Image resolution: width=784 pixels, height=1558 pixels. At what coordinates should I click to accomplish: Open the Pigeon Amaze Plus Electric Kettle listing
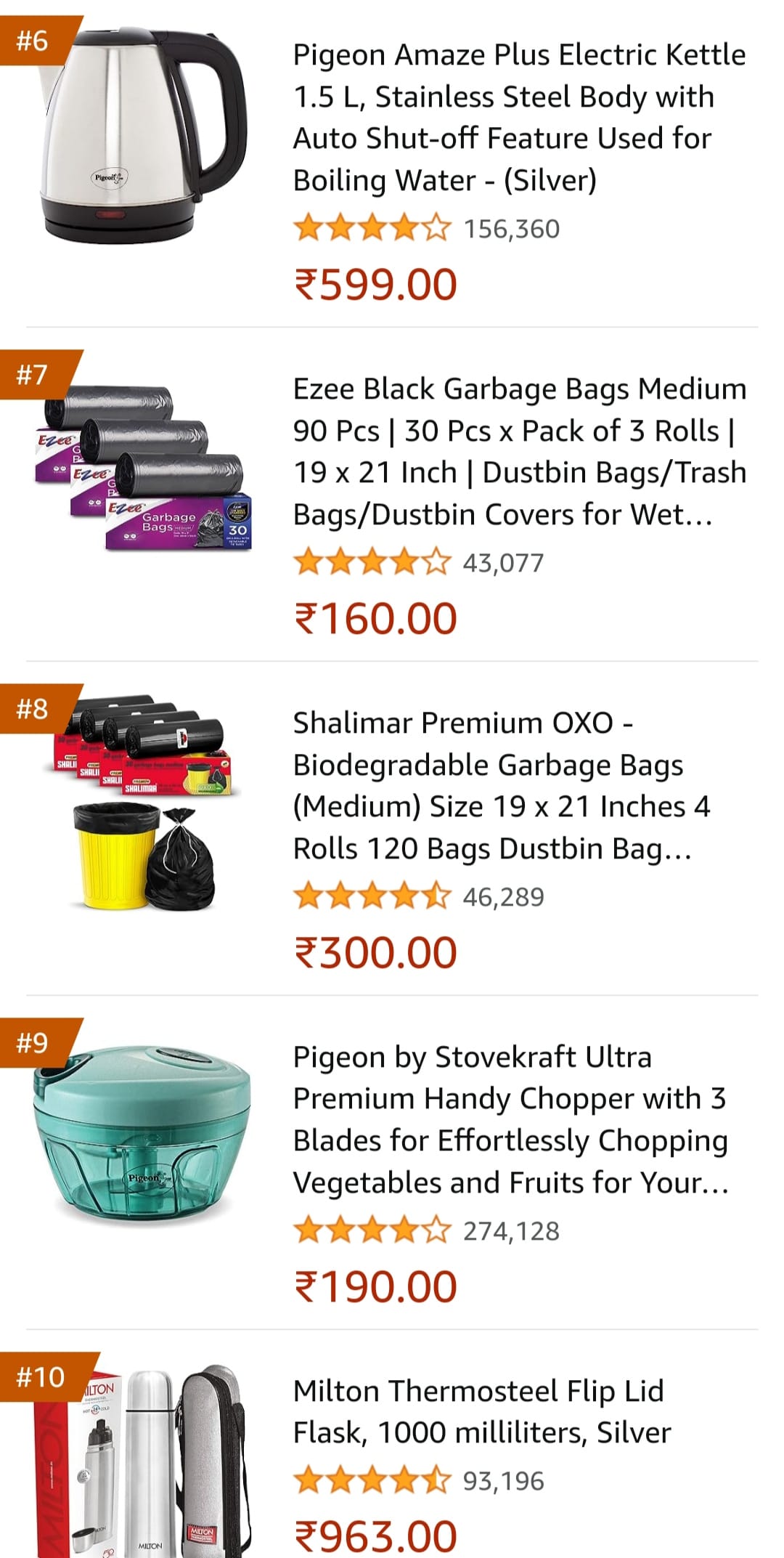tap(519, 118)
